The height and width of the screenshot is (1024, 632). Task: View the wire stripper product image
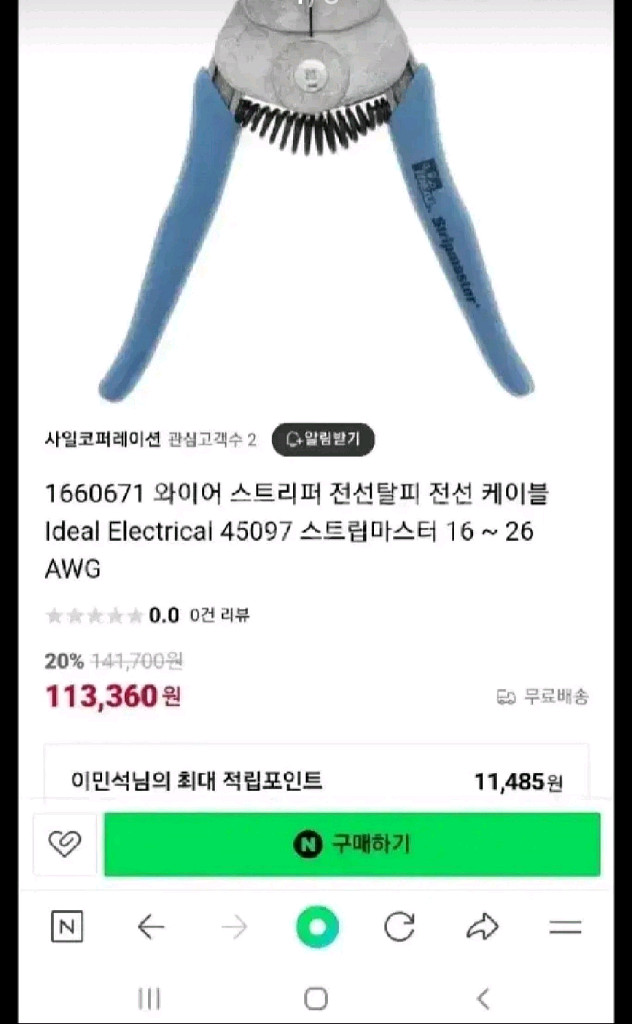pos(316,200)
